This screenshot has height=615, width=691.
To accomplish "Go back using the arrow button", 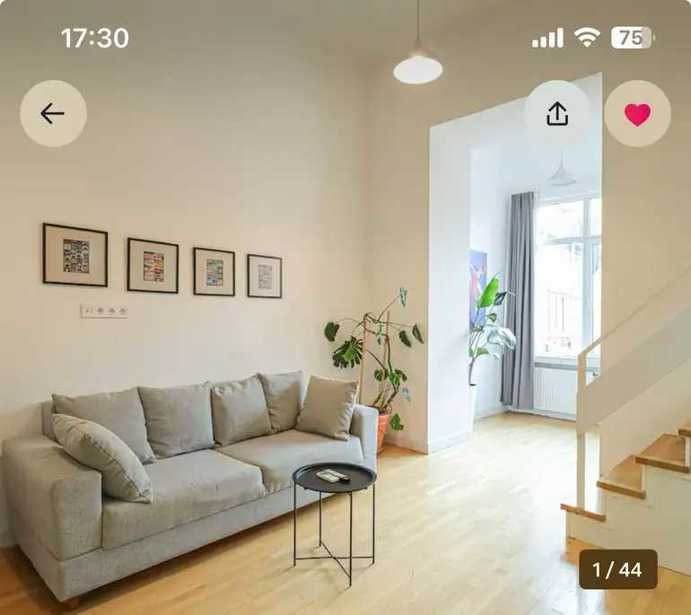I will click(53, 114).
